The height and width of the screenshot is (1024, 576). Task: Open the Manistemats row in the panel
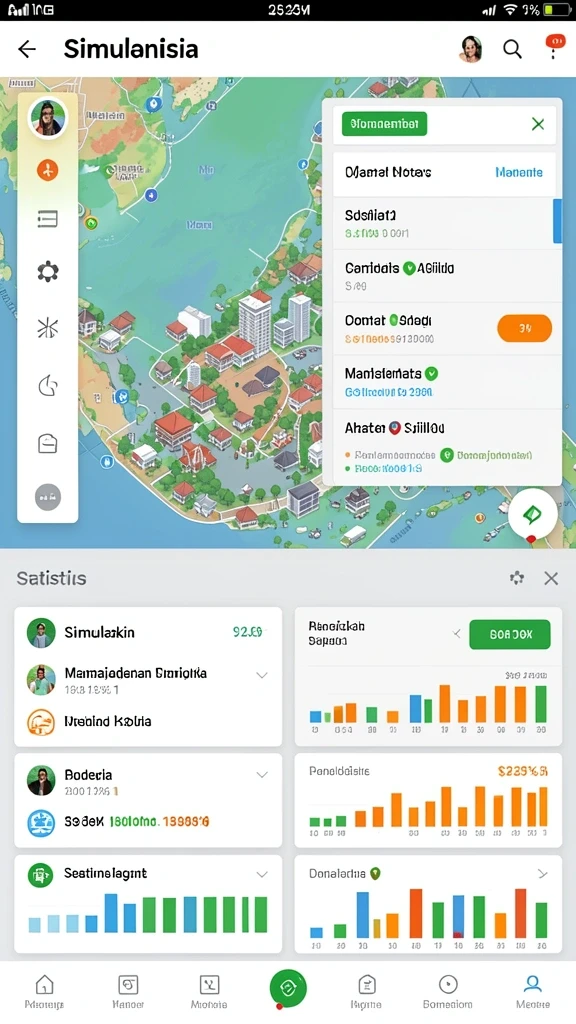(447, 383)
